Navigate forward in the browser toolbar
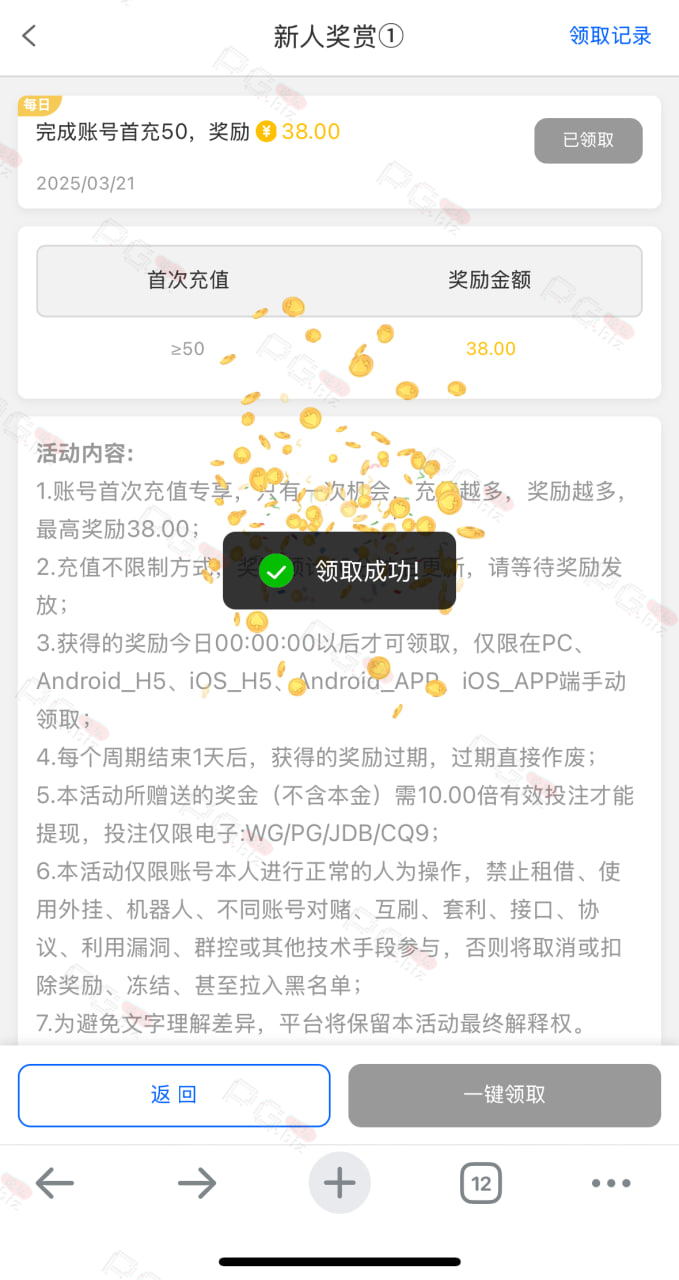The height and width of the screenshot is (1280, 679). coord(197,1184)
